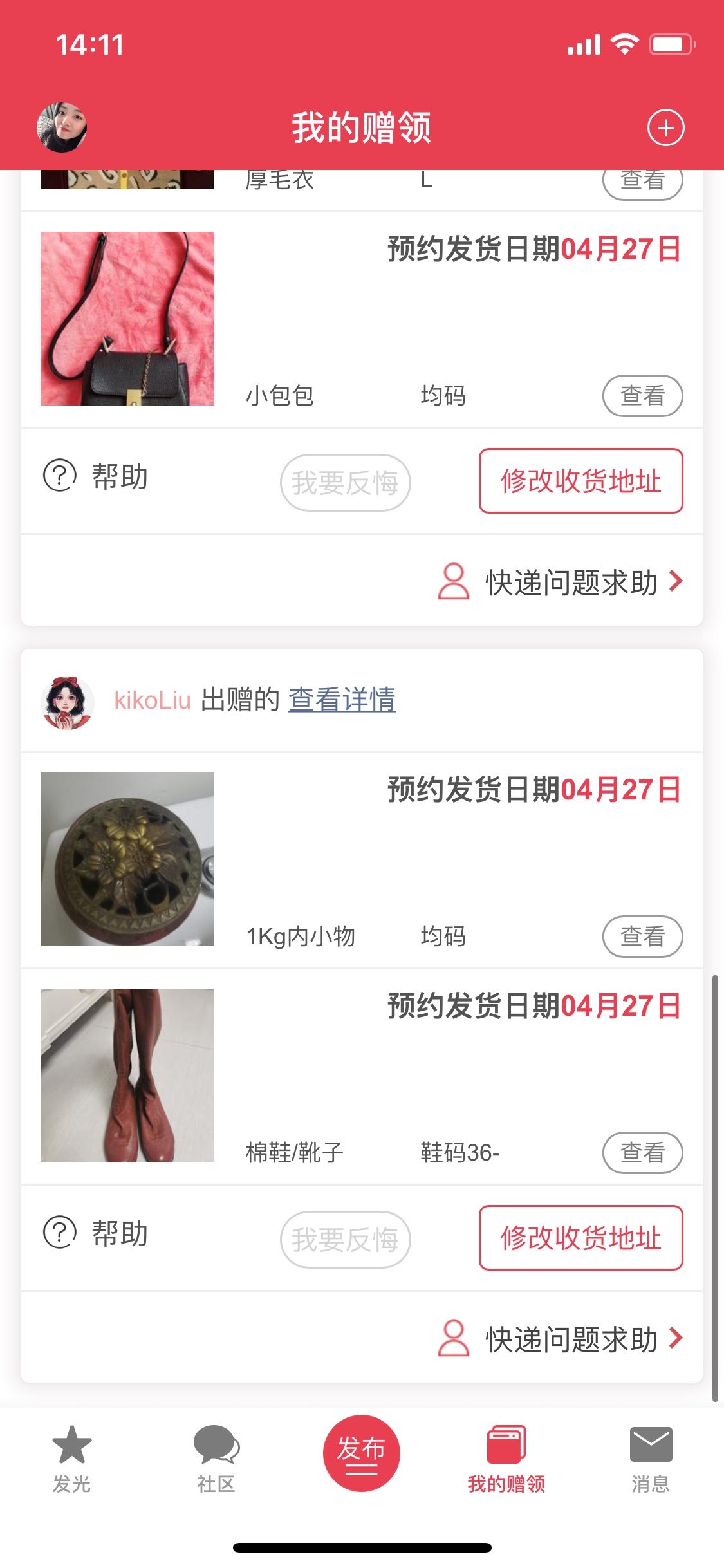Tap 修改收货地址 below the 棉鞋/靴子 item
Viewport: 724px width, 1568px height.
click(580, 1238)
